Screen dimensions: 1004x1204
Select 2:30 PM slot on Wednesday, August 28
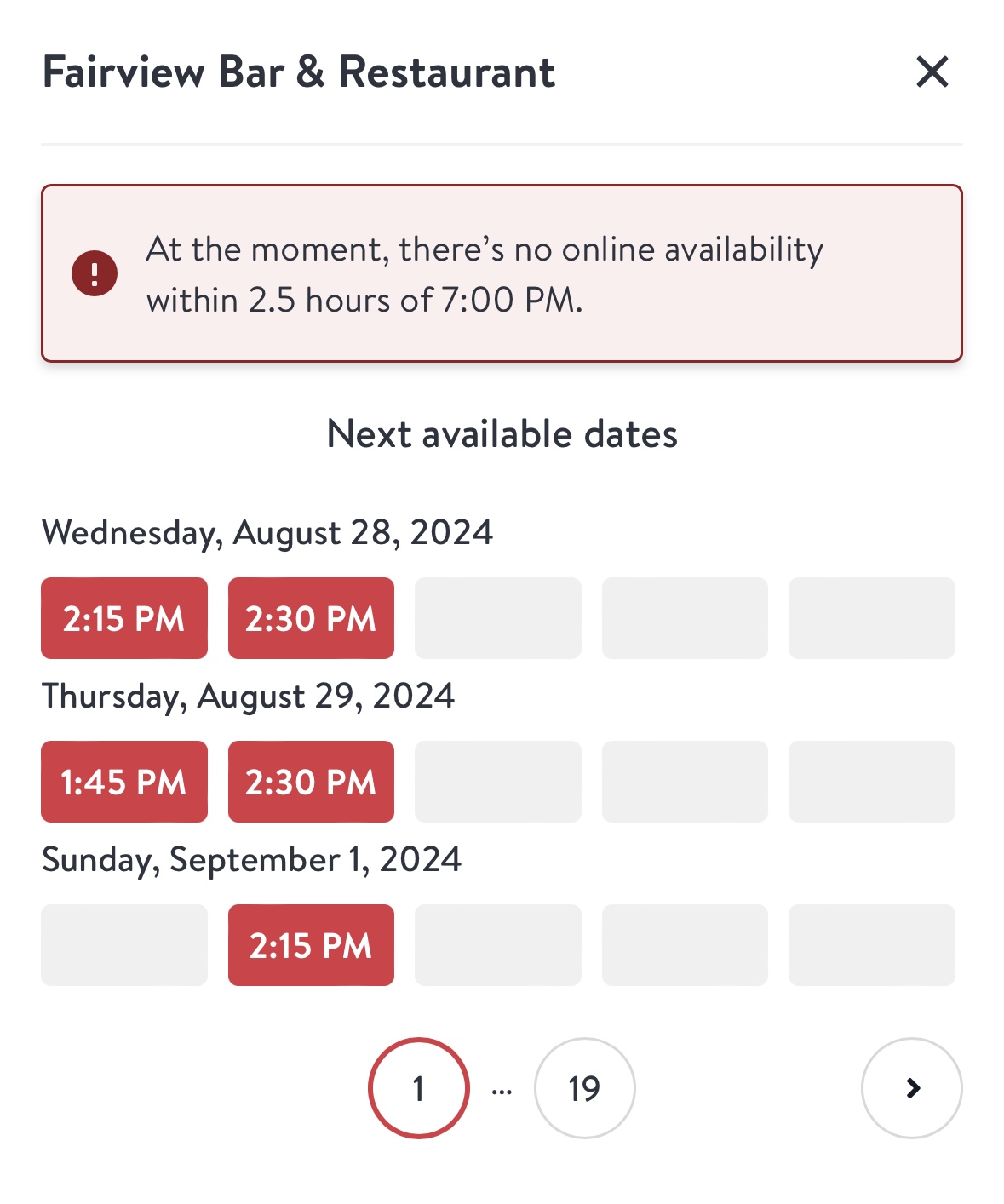pos(311,618)
